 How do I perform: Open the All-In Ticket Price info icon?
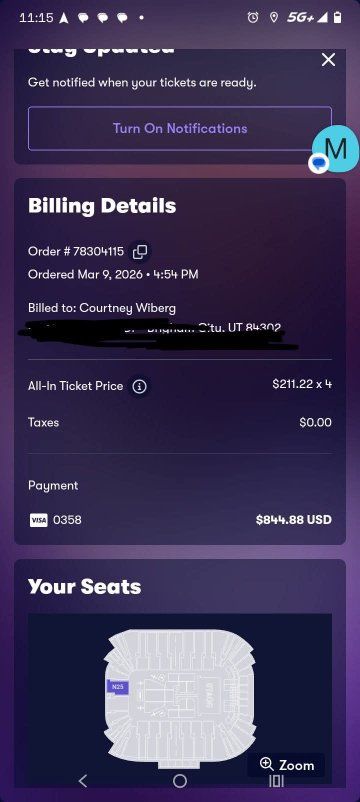(x=139, y=387)
